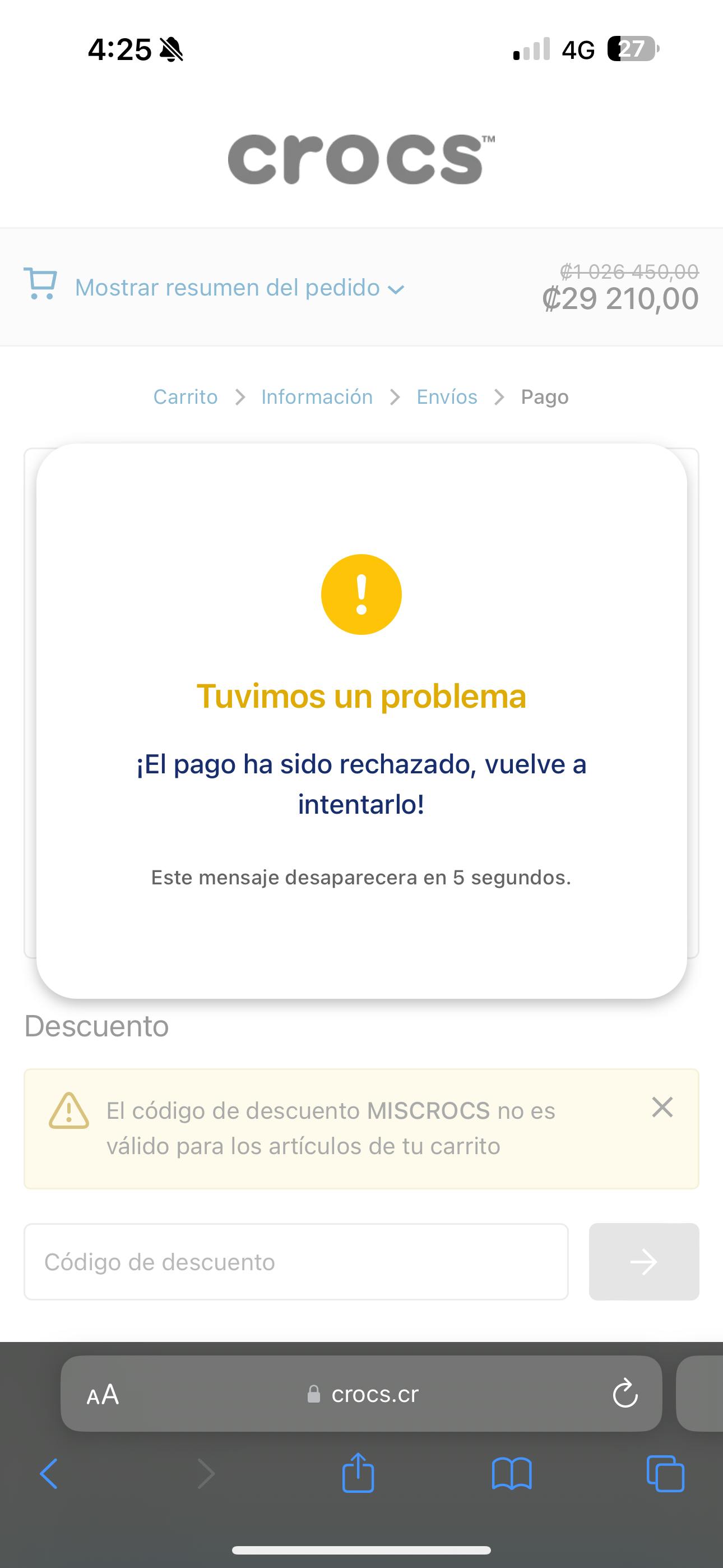Screen dimensions: 723x1568
Task: Open the AA reader options
Action: [x=102, y=1395]
